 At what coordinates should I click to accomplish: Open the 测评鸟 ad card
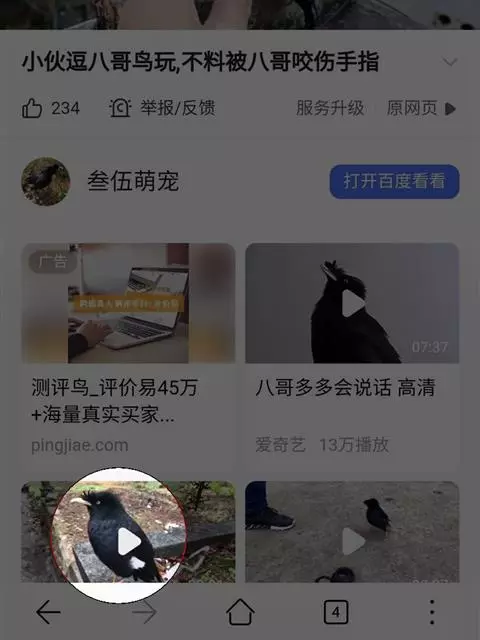tap(128, 352)
